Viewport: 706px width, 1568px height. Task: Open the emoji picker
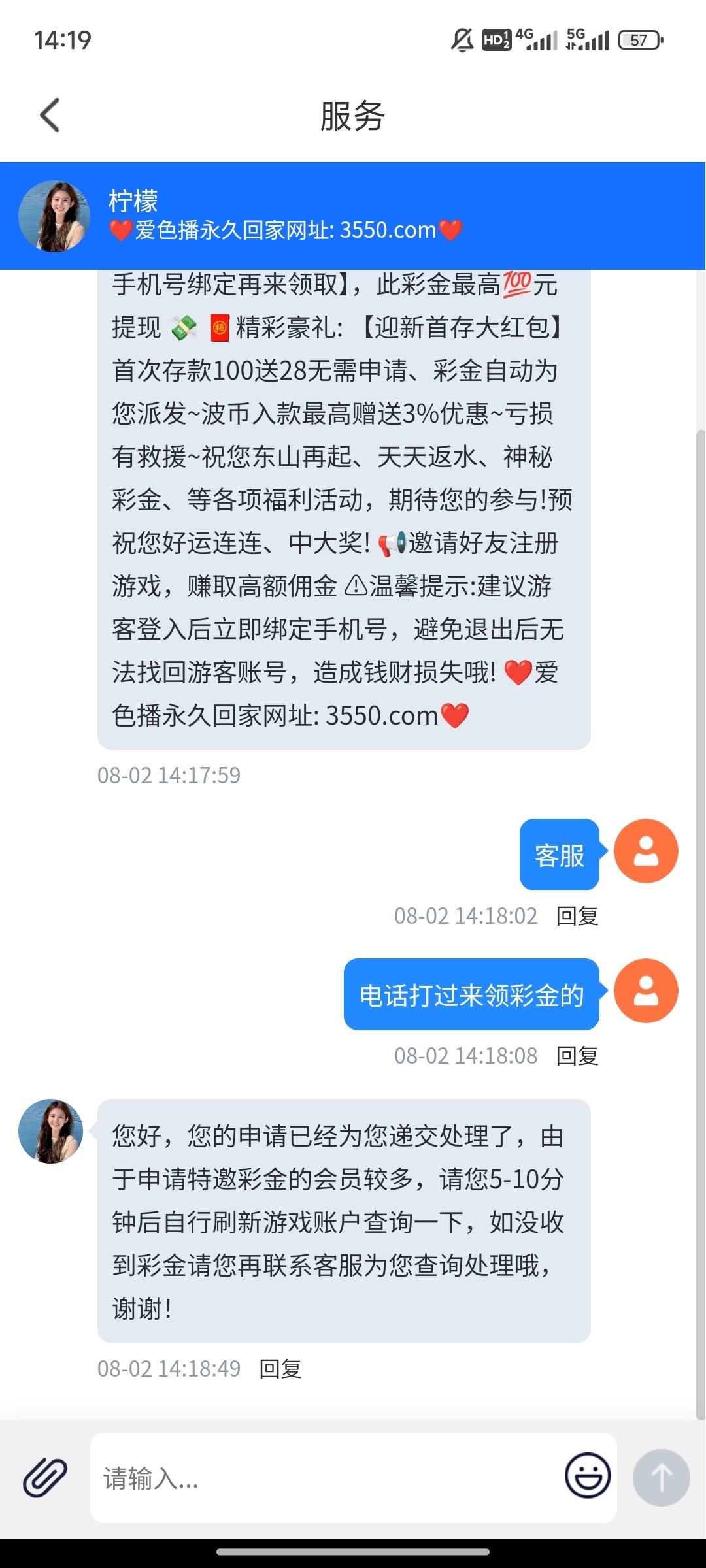click(588, 1476)
